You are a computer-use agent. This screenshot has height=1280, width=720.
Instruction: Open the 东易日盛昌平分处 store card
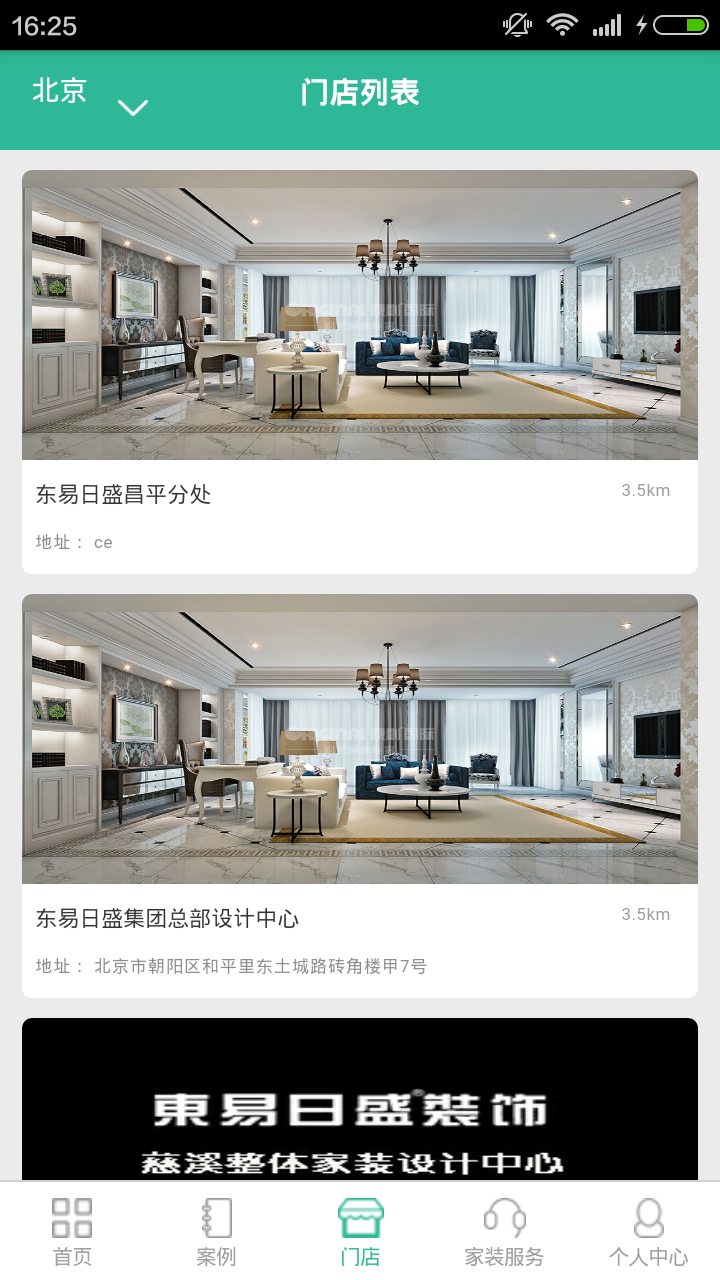pyautogui.click(x=360, y=371)
